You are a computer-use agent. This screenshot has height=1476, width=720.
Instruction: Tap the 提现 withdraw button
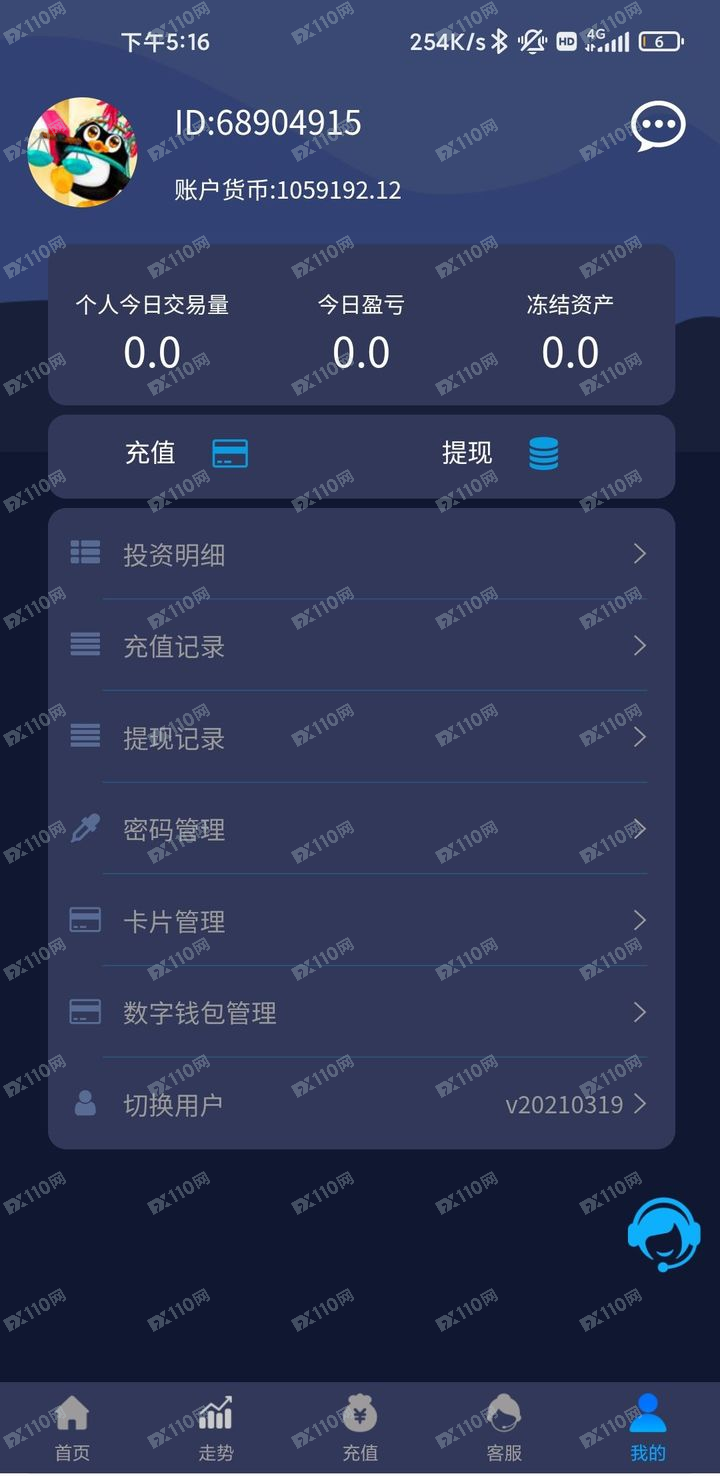pyautogui.click(x=500, y=454)
